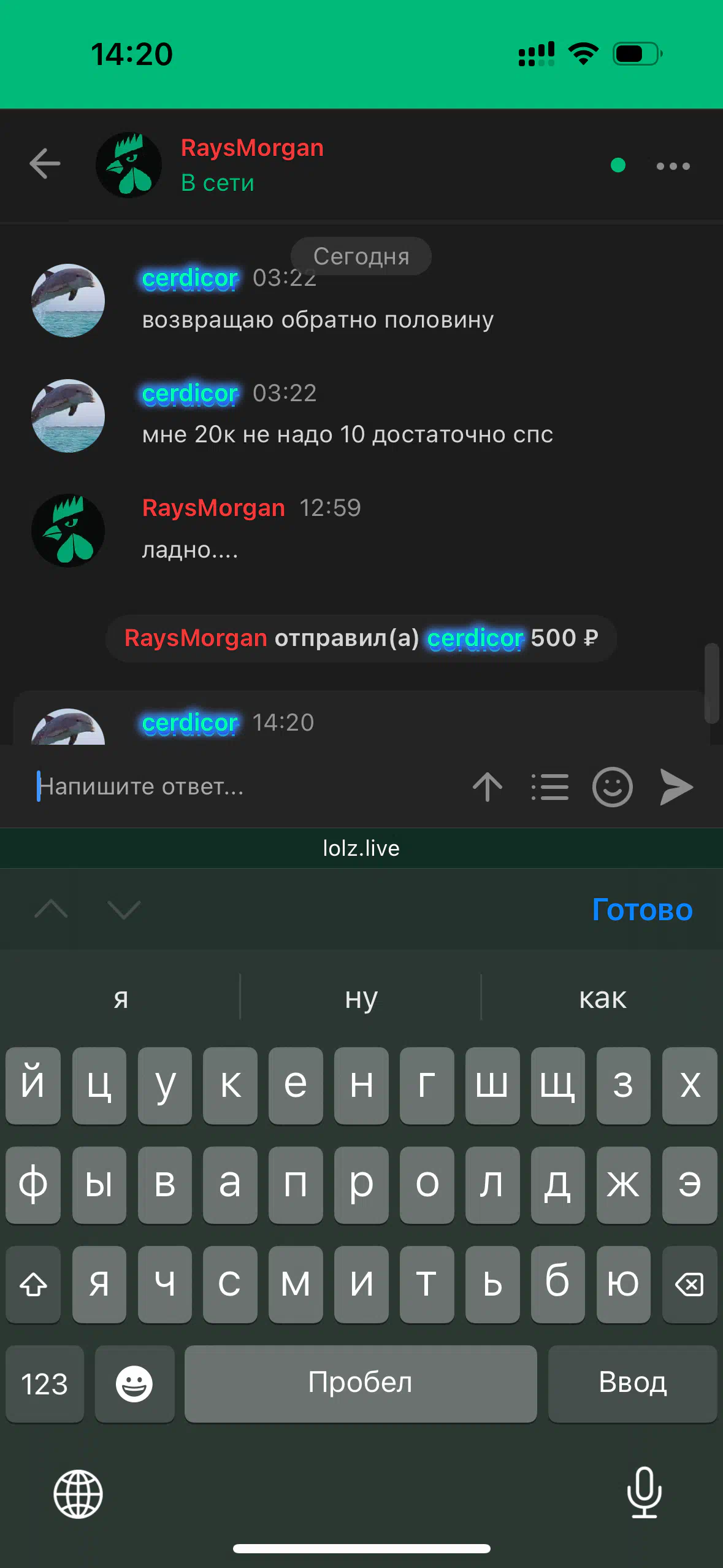This screenshot has height=1568, width=723.
Task: Send the message with paper plane icon
Action: point(676,787)
